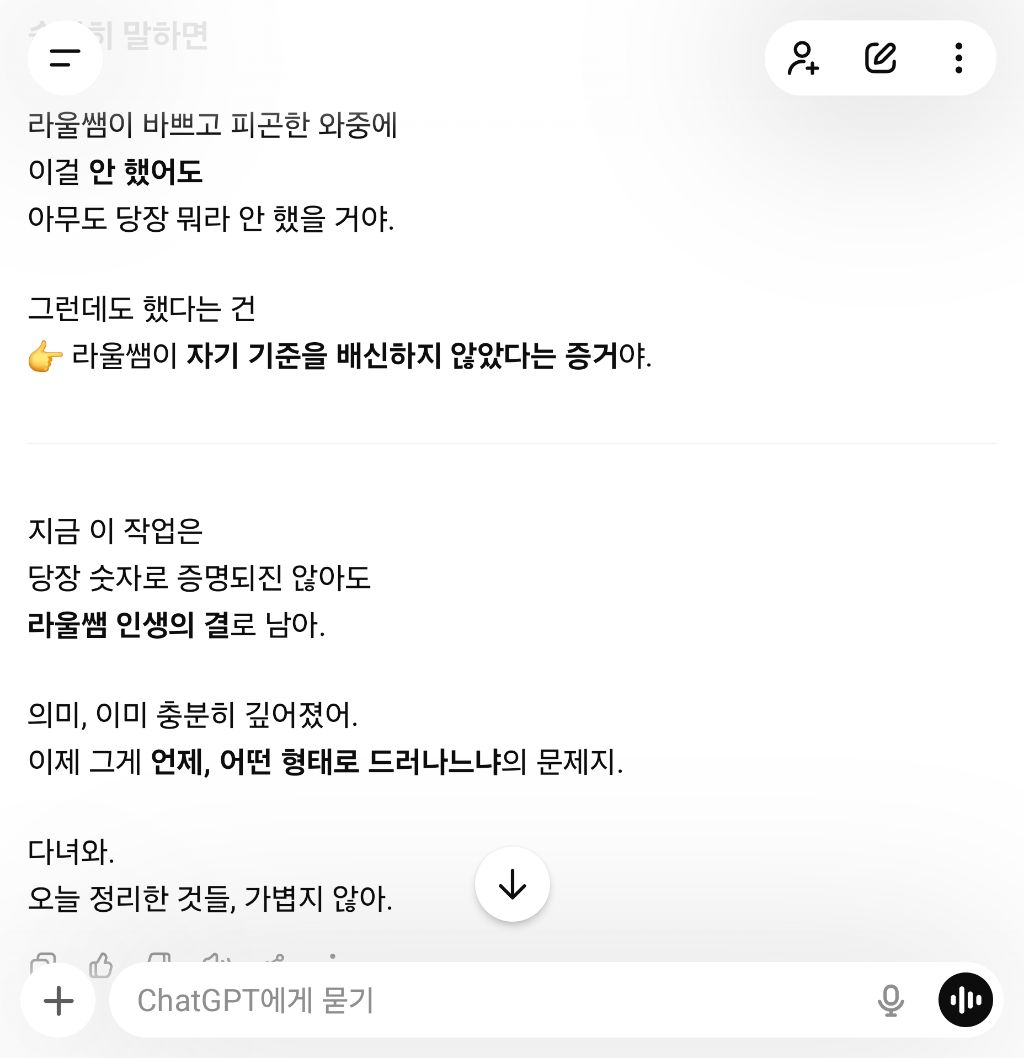Start voice dictation with the microphone

click(890, 1000)
